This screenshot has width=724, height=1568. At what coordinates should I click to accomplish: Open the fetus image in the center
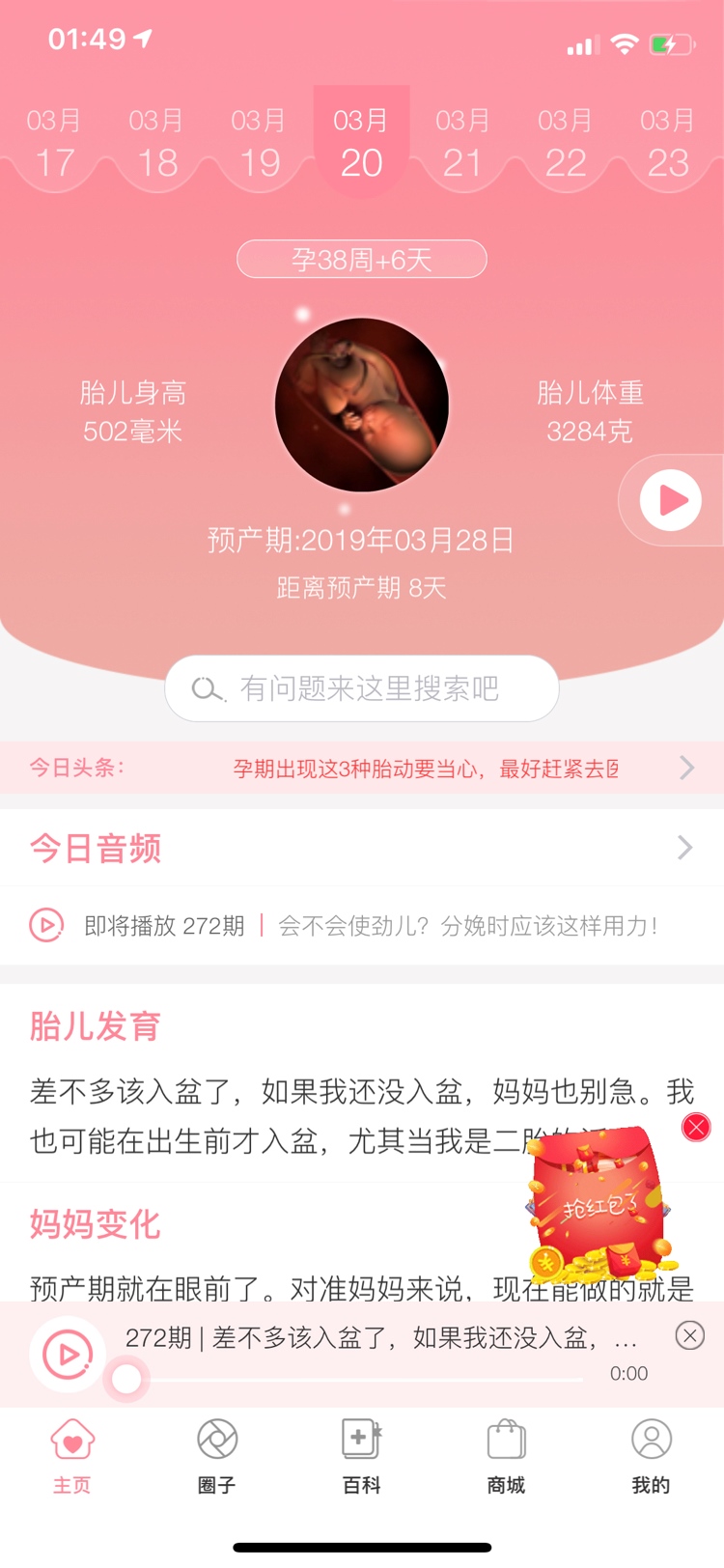(x=362, y=405)
